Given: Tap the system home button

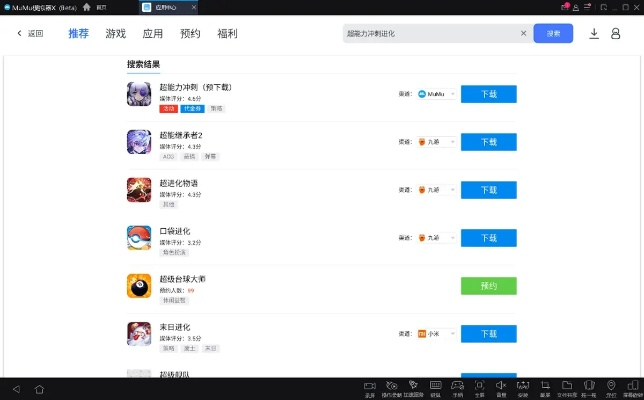Looking at the screenshot, I should pos(40,388).
